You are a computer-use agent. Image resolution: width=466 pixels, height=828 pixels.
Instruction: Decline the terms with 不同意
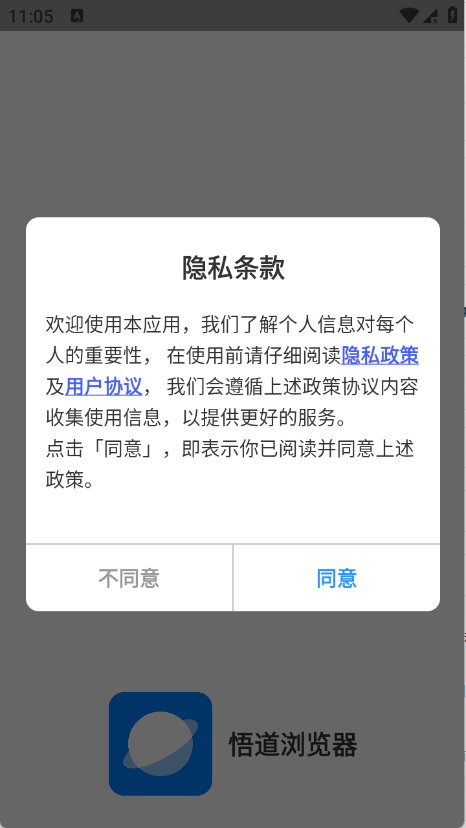(129, 578)
